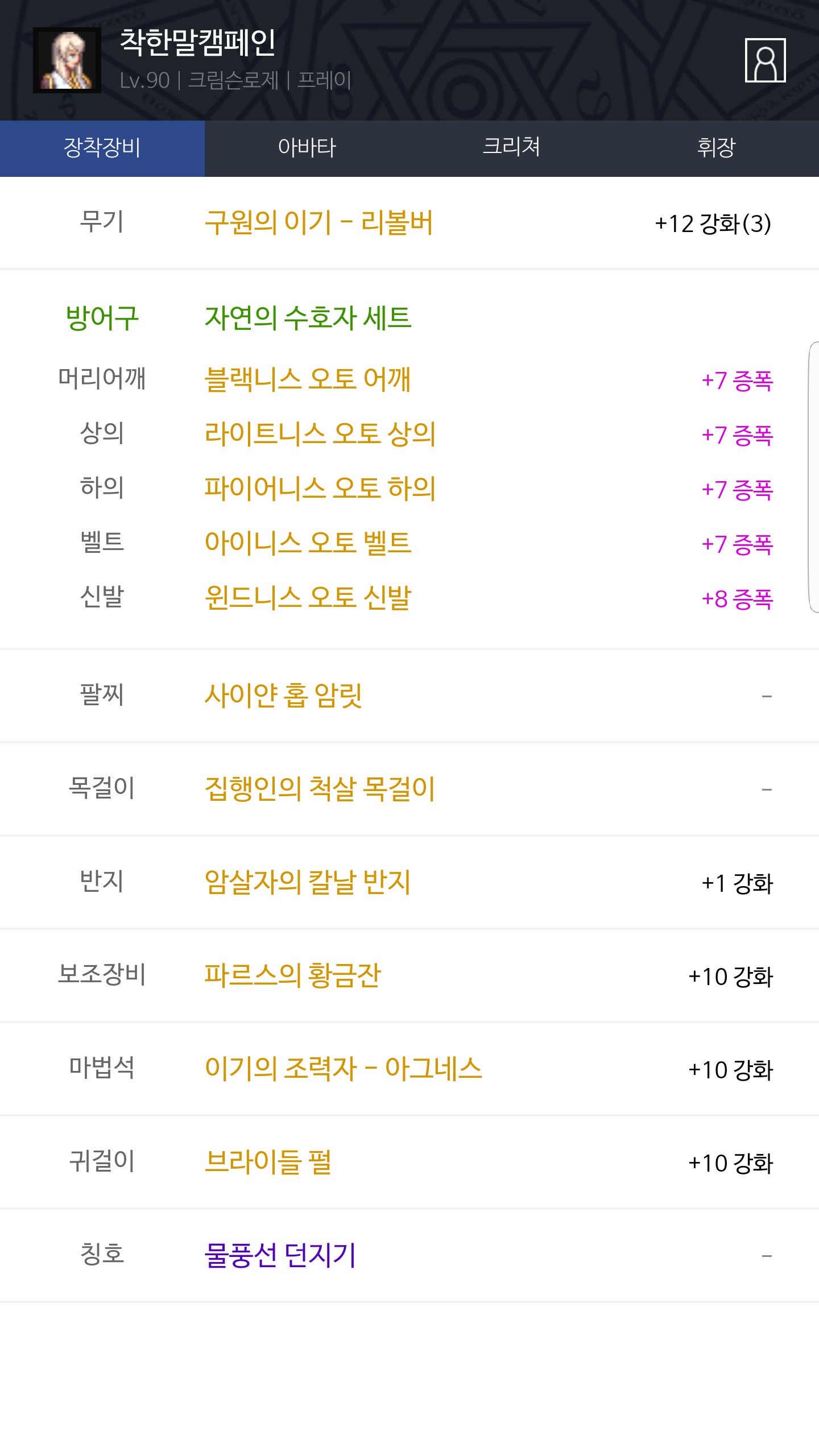Open 윈드니스 오토 신발 item

[308, 598]
